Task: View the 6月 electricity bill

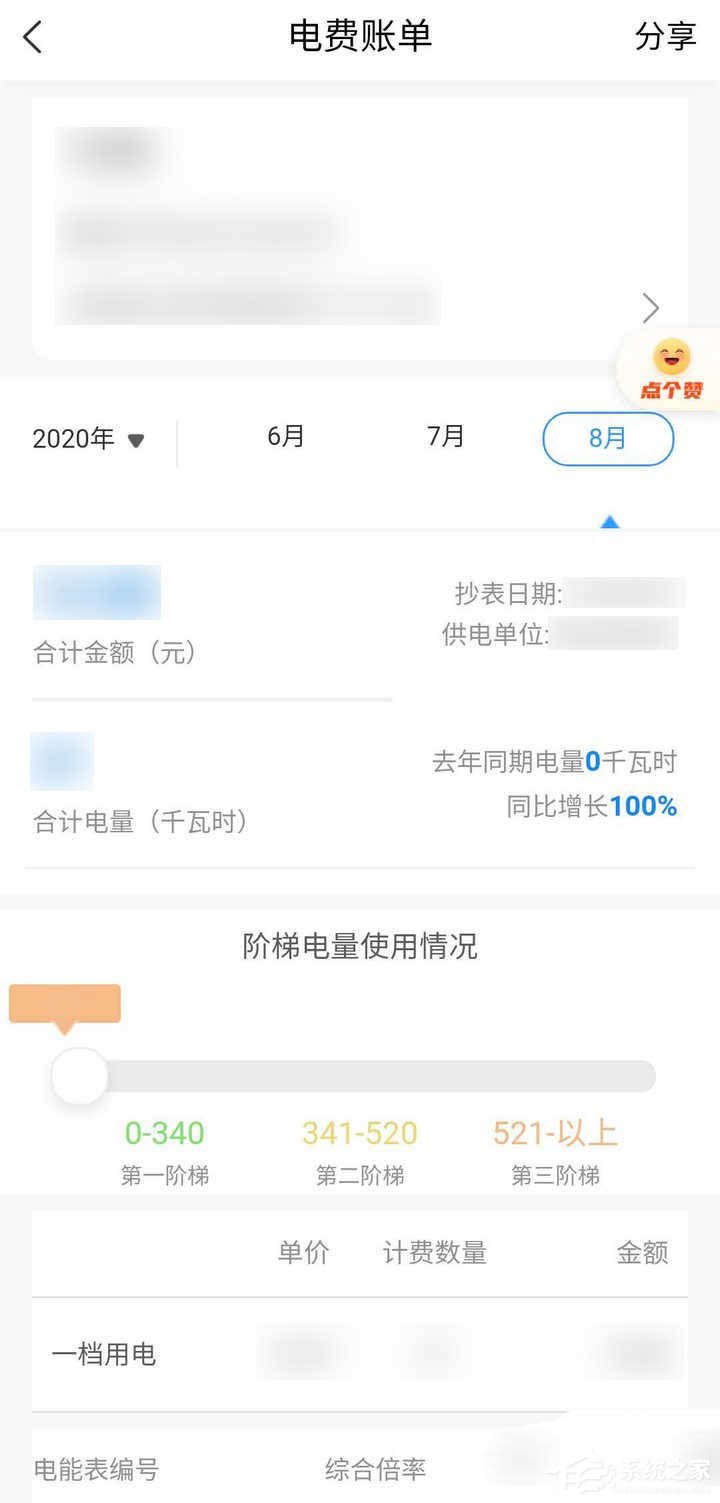Action: pos(285,437)
